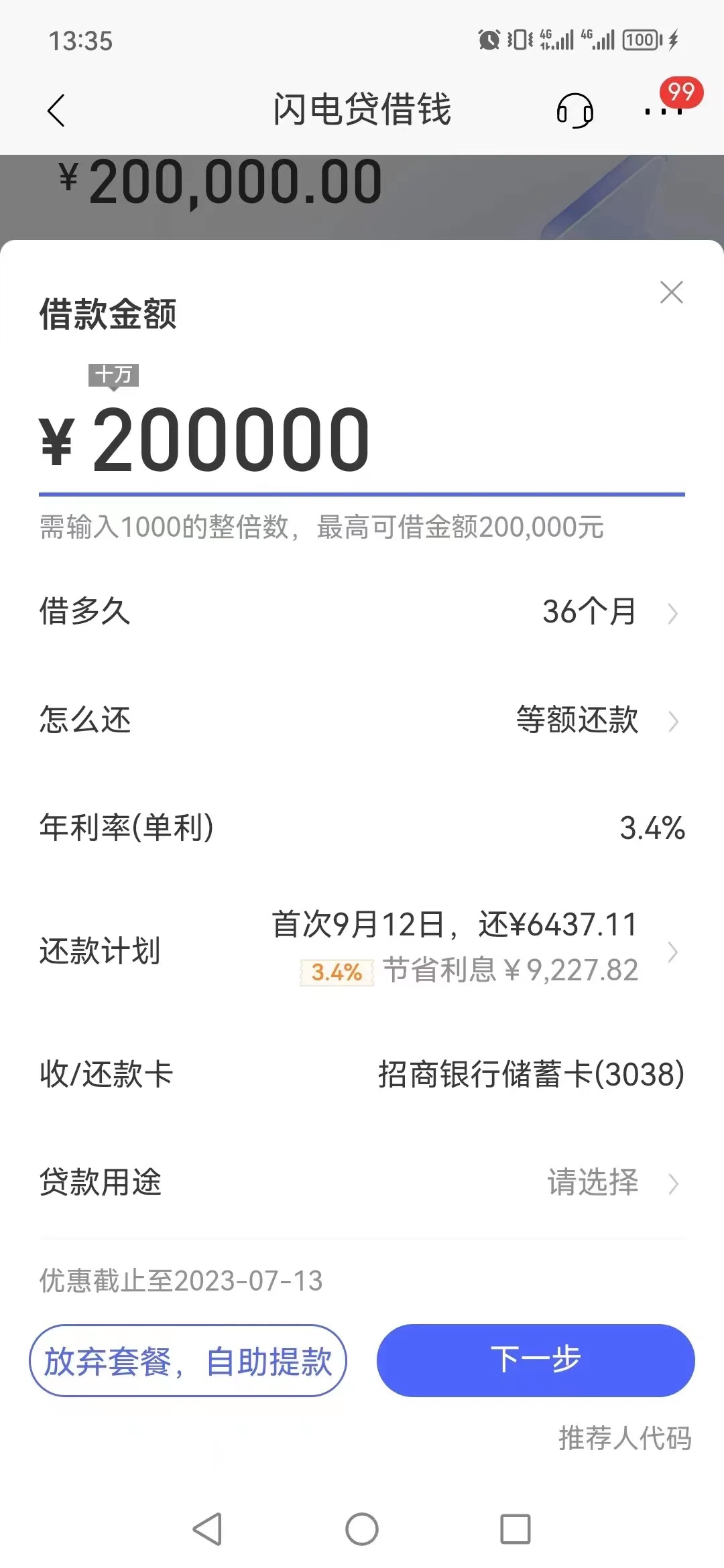Tap the back arrow at top left
The width and height of the screenshot is (724, 1568).
tap(57, 109)
